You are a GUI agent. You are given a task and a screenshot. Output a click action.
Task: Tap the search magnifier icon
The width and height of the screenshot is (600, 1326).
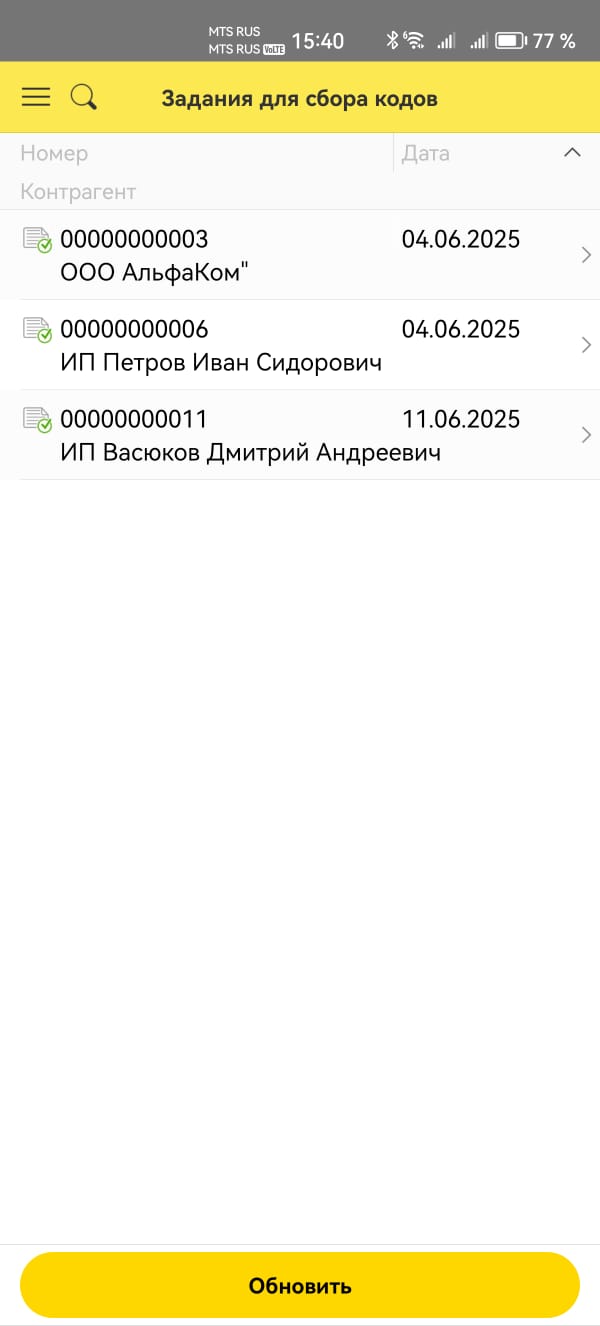pos(84,97)
